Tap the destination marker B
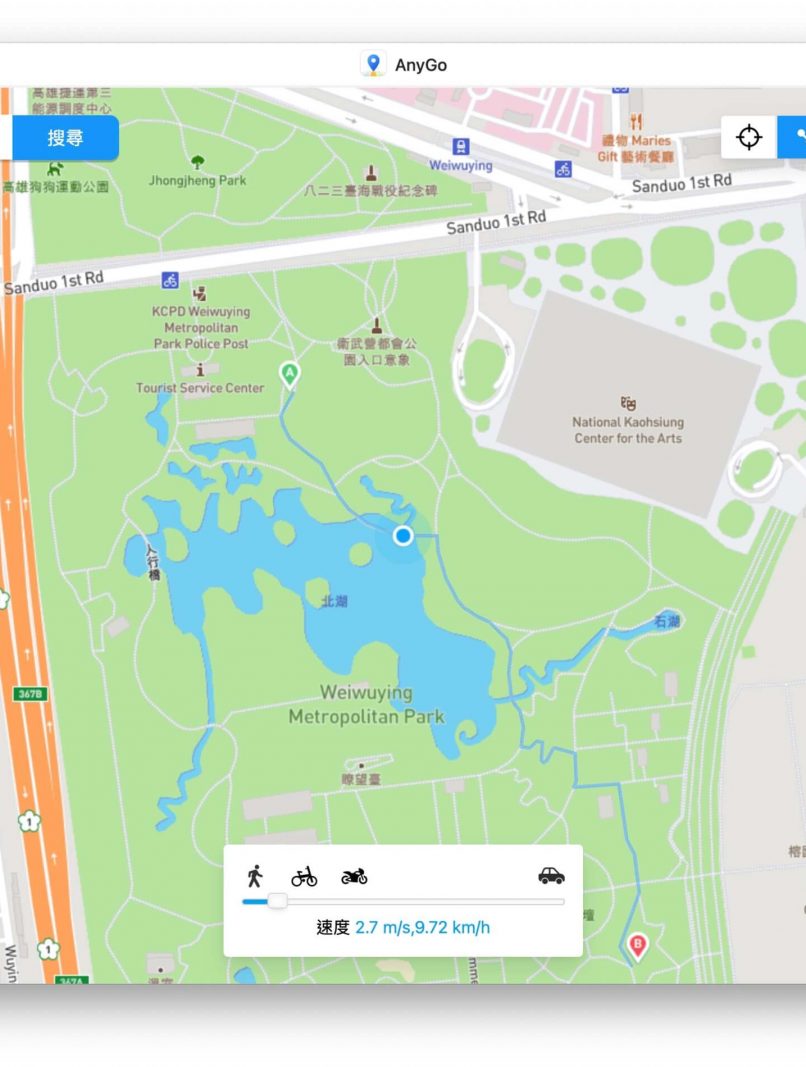Screen dimensions: 806x1067 [x=636, y=944]
